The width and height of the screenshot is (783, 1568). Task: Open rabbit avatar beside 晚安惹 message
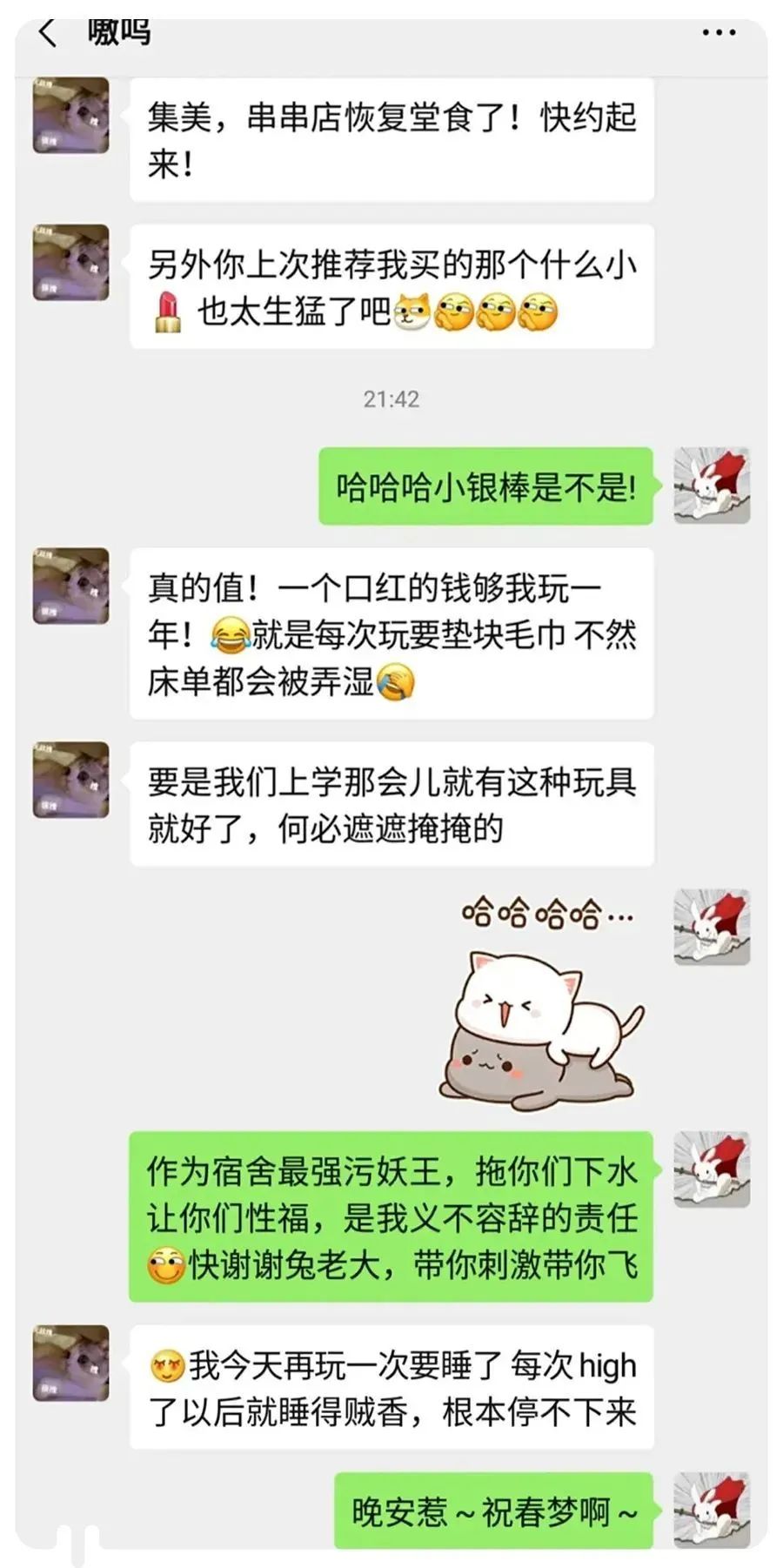(712, 1510)
